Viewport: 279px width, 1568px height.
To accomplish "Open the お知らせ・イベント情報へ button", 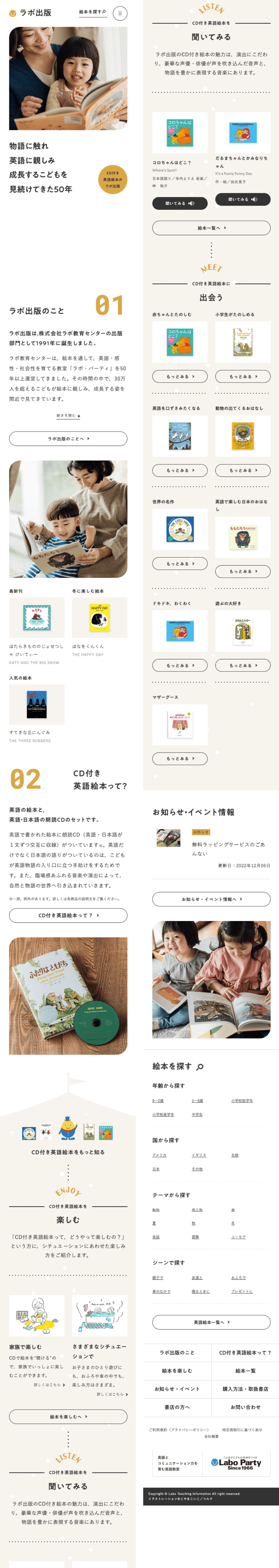I will [x=211, y=898].
